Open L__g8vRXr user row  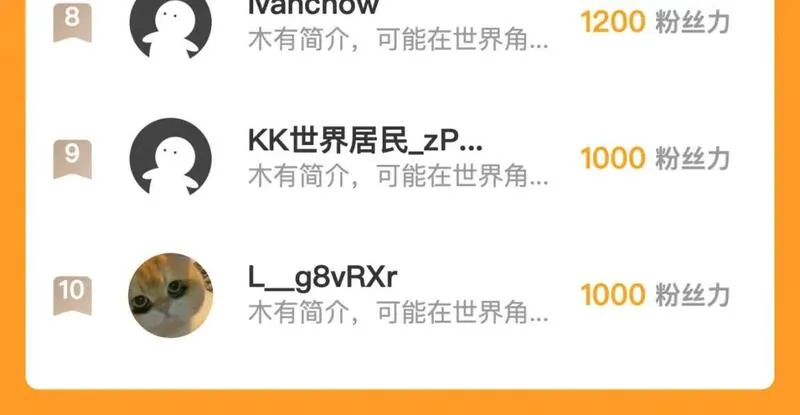point(398,294)
